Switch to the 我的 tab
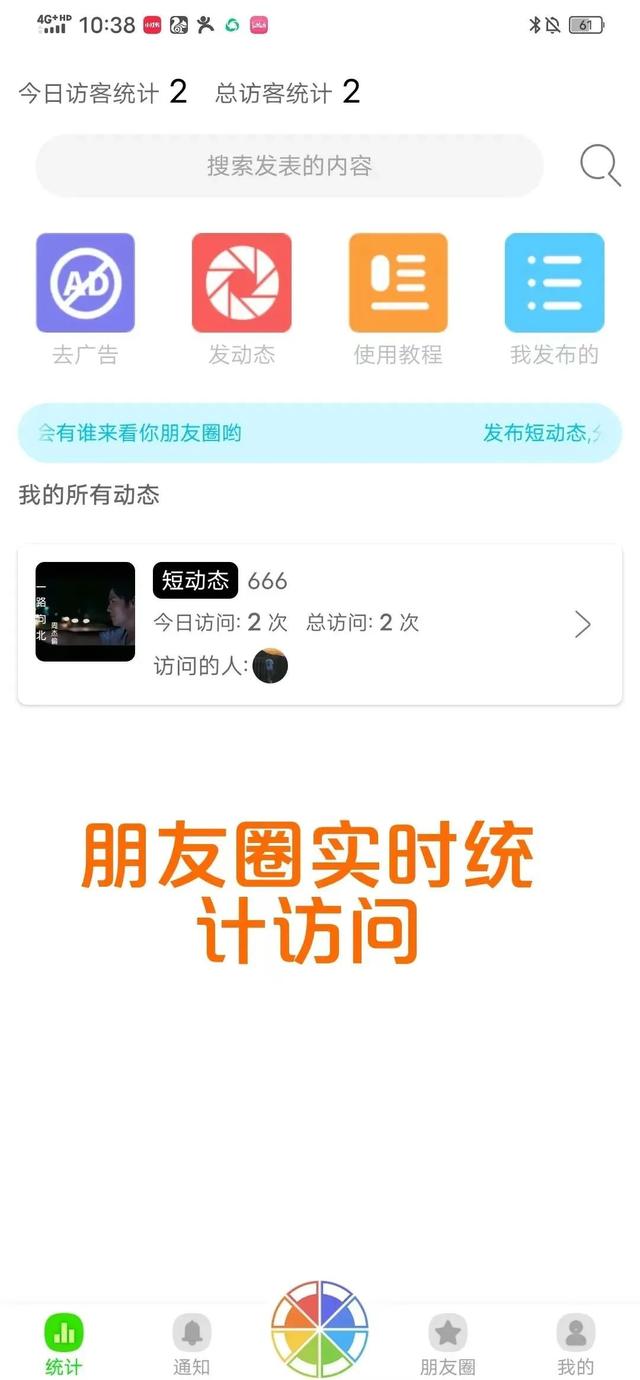This screenshot has width=640, height=1380. (x=575, y=1344)
